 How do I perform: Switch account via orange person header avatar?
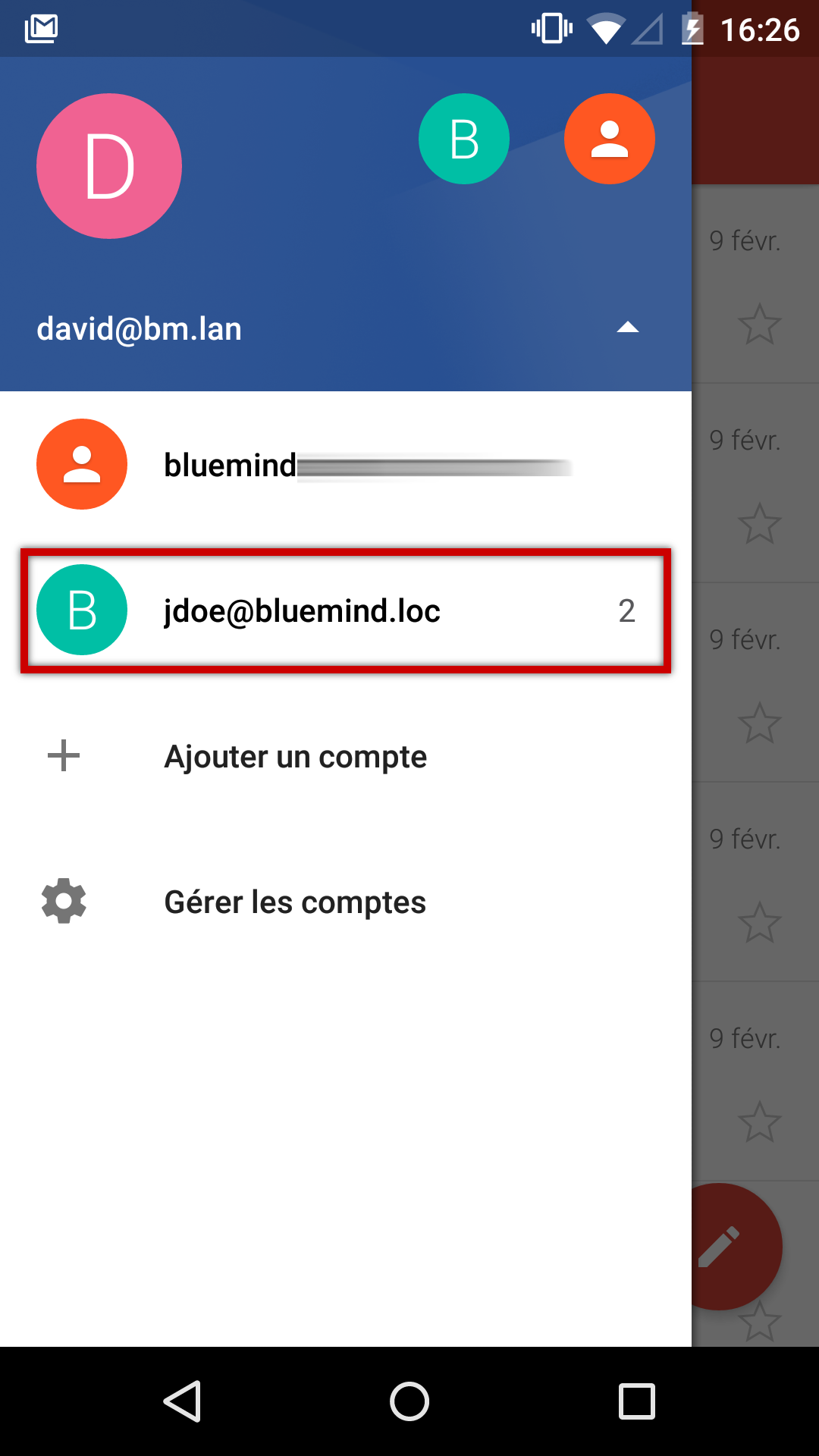click(610, 139)
